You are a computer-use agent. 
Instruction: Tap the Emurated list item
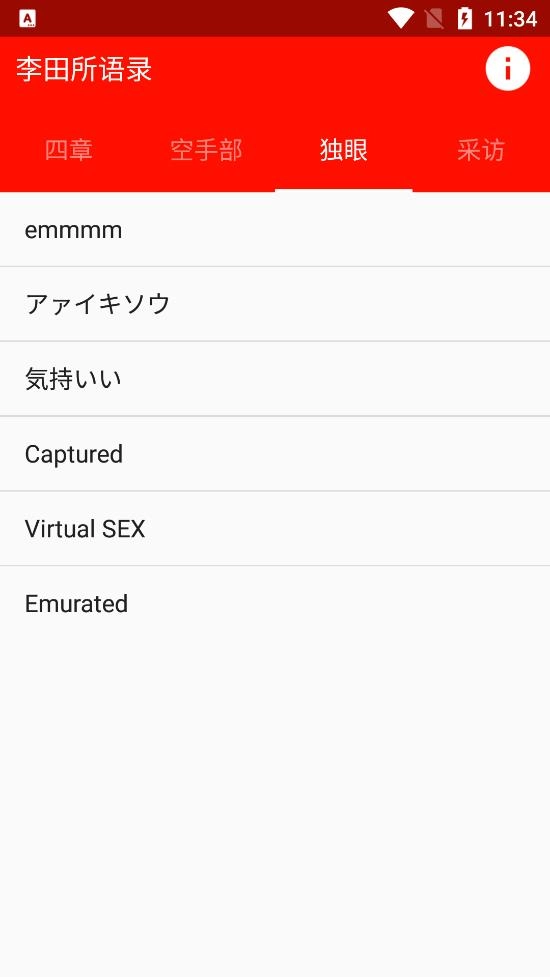click(x=275, y=603)
